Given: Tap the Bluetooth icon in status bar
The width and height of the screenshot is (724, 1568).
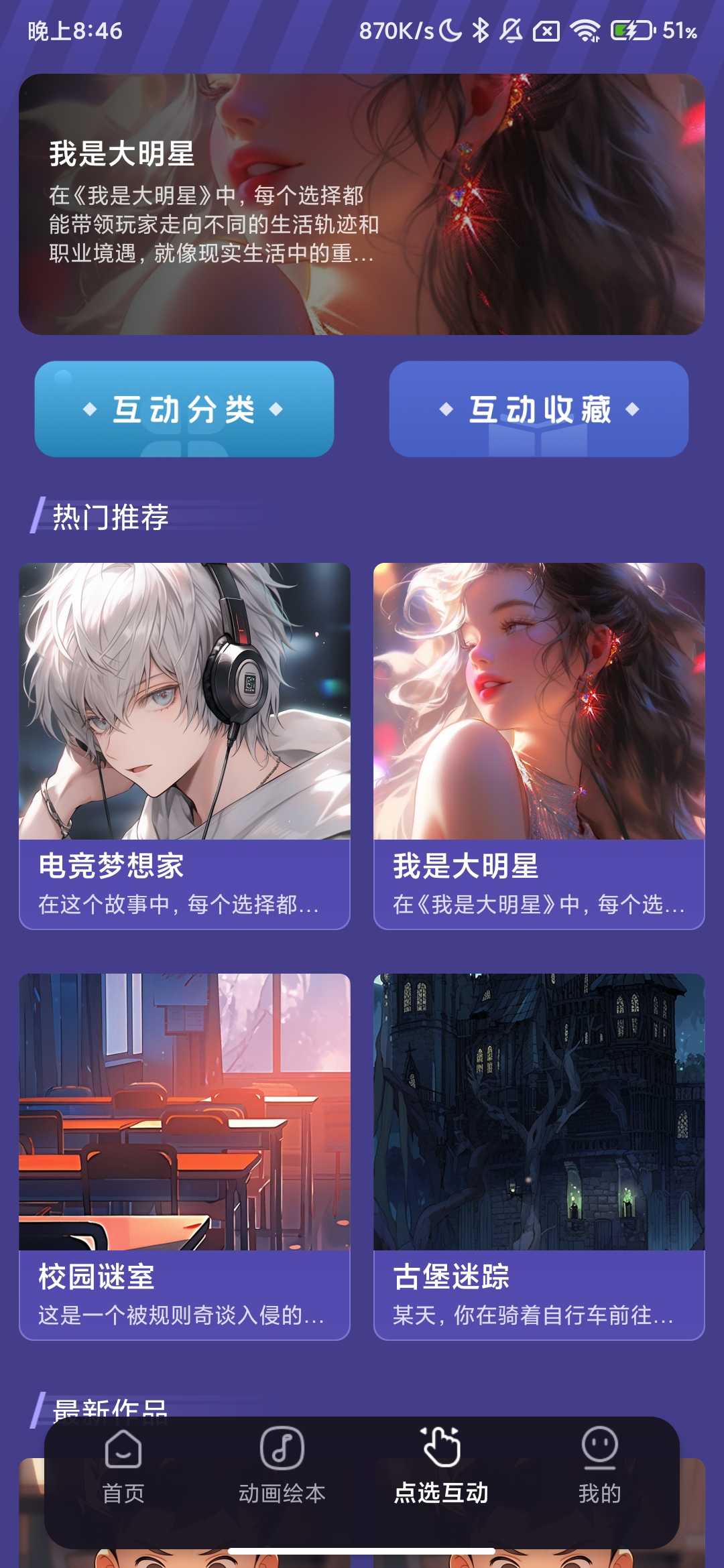Looking at the screenshot, I should click(481, 29).
